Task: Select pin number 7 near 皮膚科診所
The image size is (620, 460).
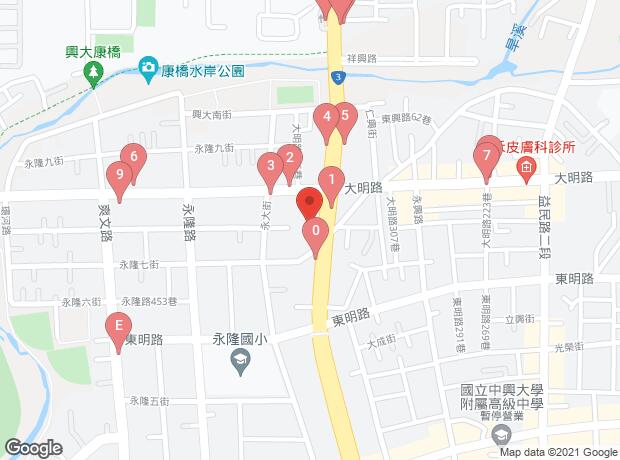Action: [x=486, y=157]
